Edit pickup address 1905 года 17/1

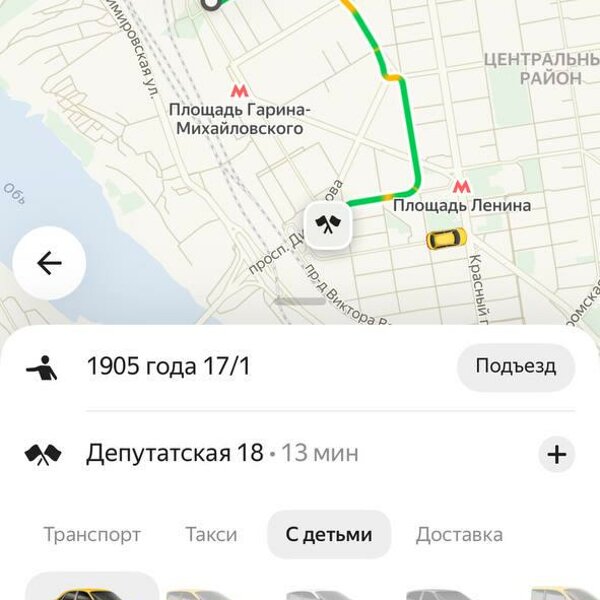[x=168, y=367]
